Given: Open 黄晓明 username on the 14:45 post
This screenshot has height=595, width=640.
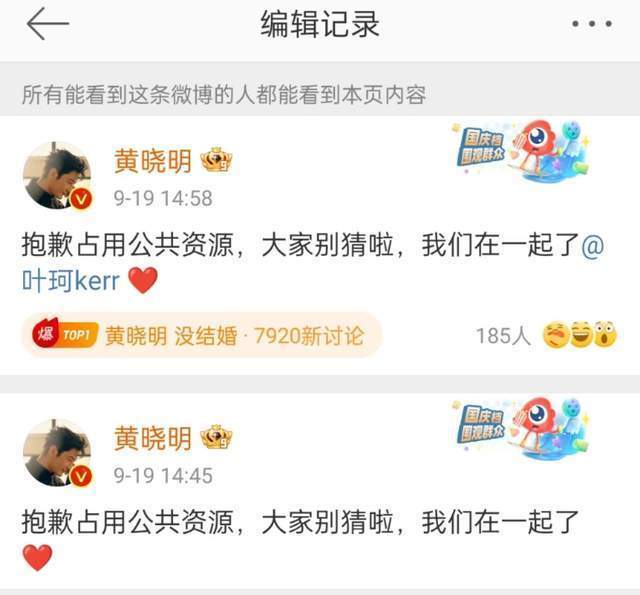Looking at the screenshot, I should (x=152, y=437).
